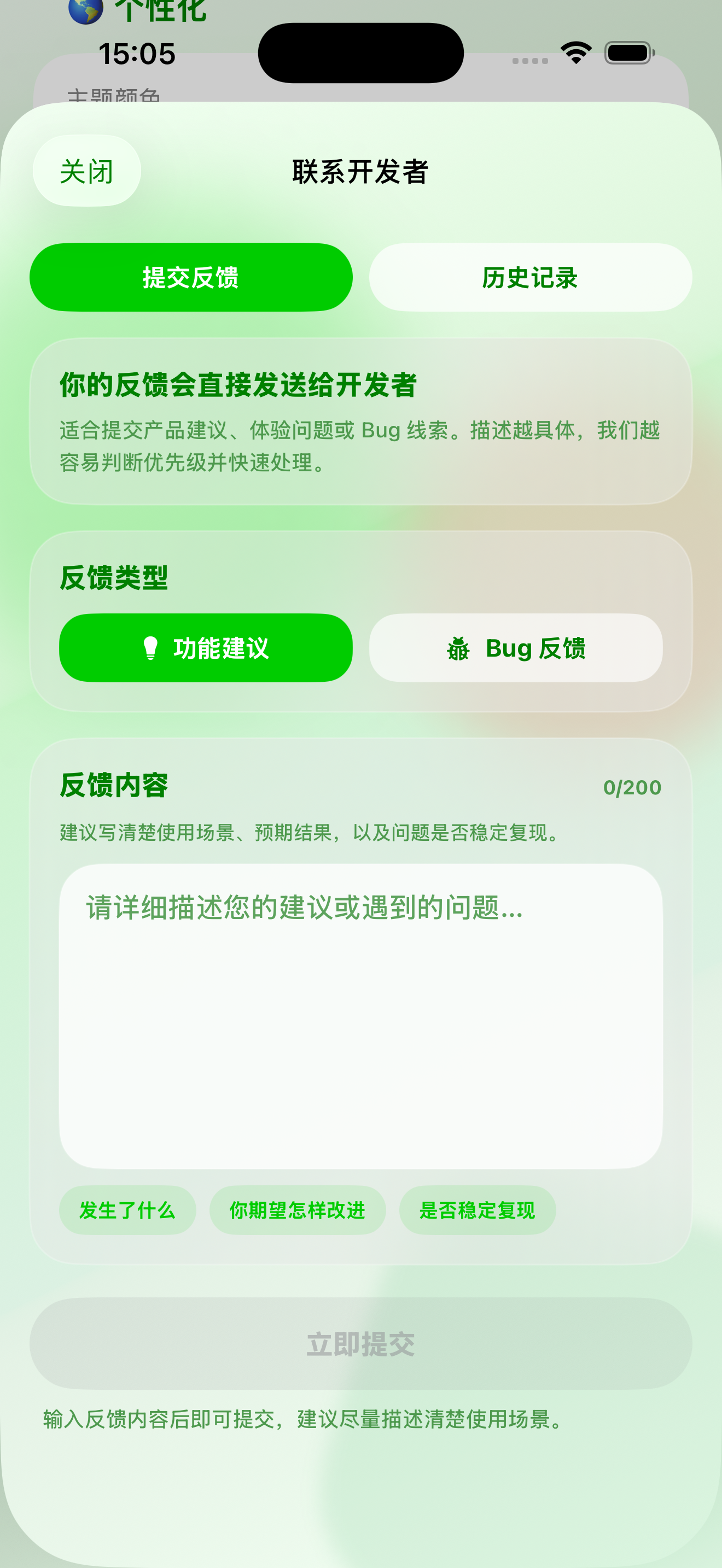Select the lightbulb icon on 功能建议

pos(150,648)
